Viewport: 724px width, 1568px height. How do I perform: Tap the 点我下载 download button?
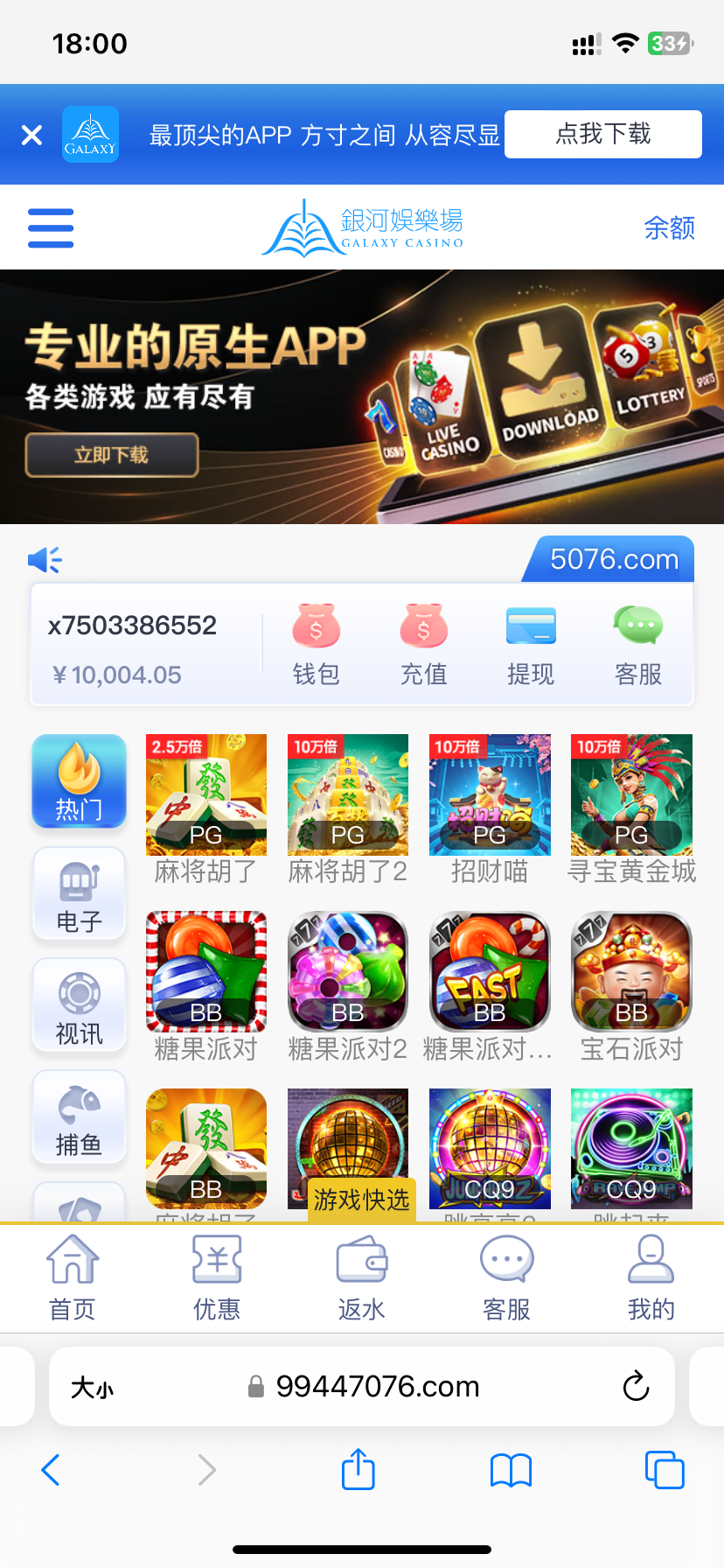[602, 134]
